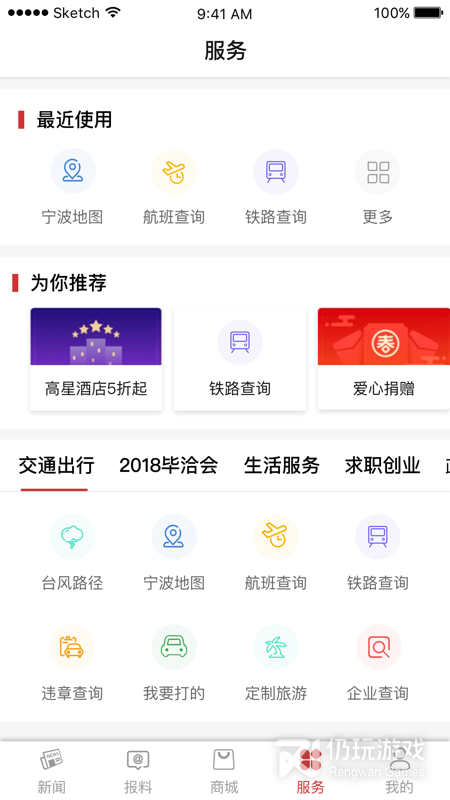This screenshot has width=450, height=800.
Task: Select the 求职创业 category tab
Action: click(383, 465)
